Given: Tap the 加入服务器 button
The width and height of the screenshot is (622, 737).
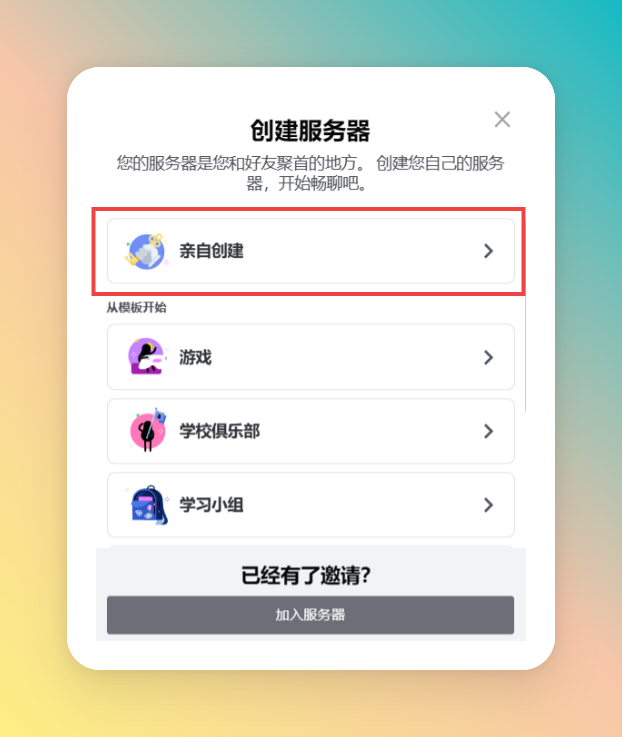Looking at the screenshot, I should pos(310,615).
